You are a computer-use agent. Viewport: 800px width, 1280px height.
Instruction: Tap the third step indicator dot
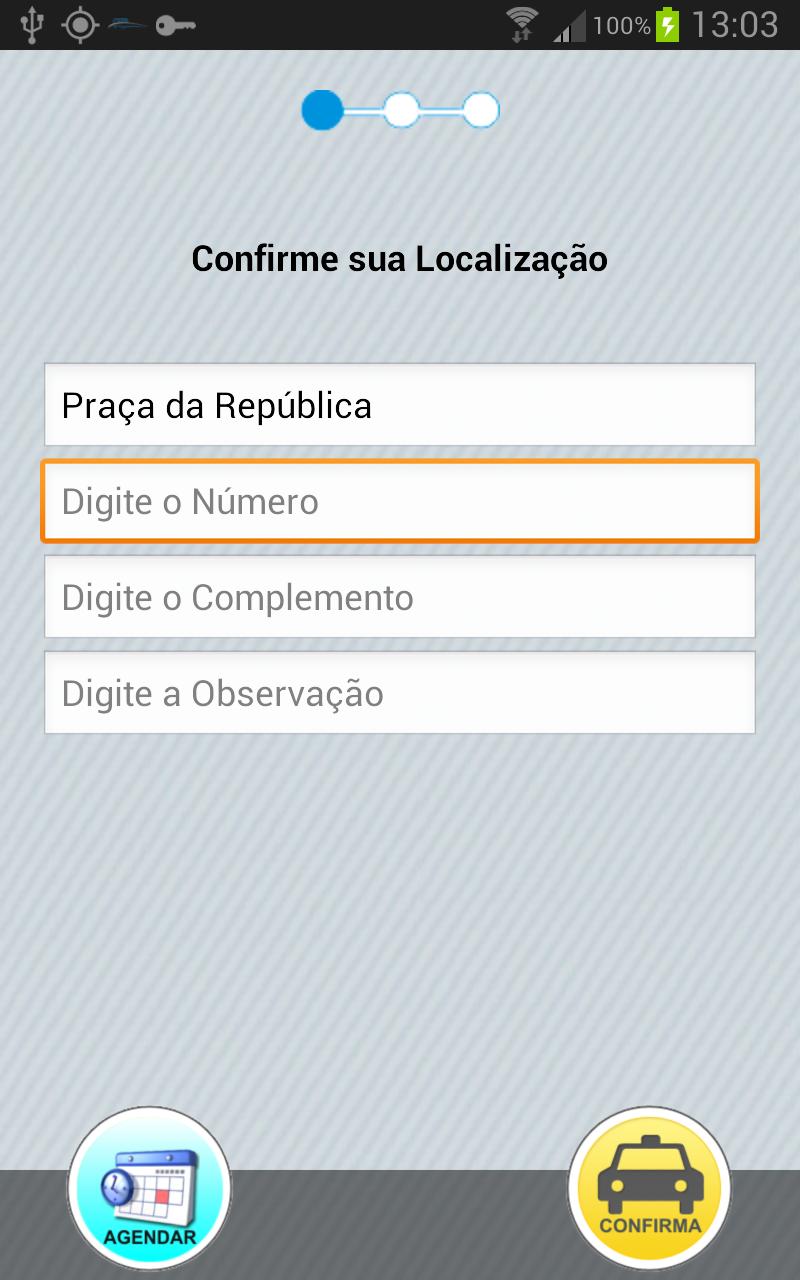pos(479,111)
